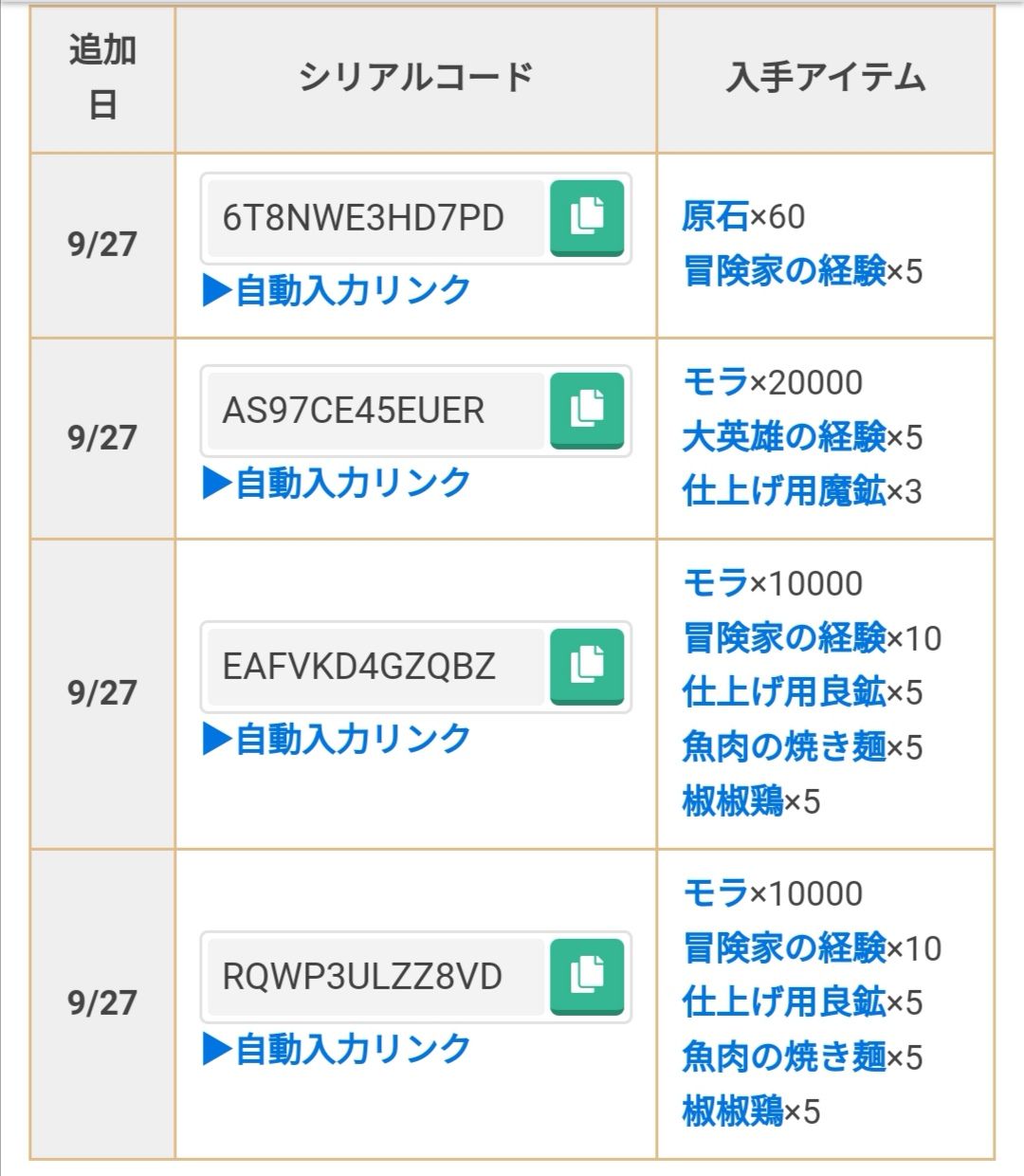
Task: Copy the serial code EAFVKD4GZQBZ
Action: pyautogui.click(x=587, y=666)
